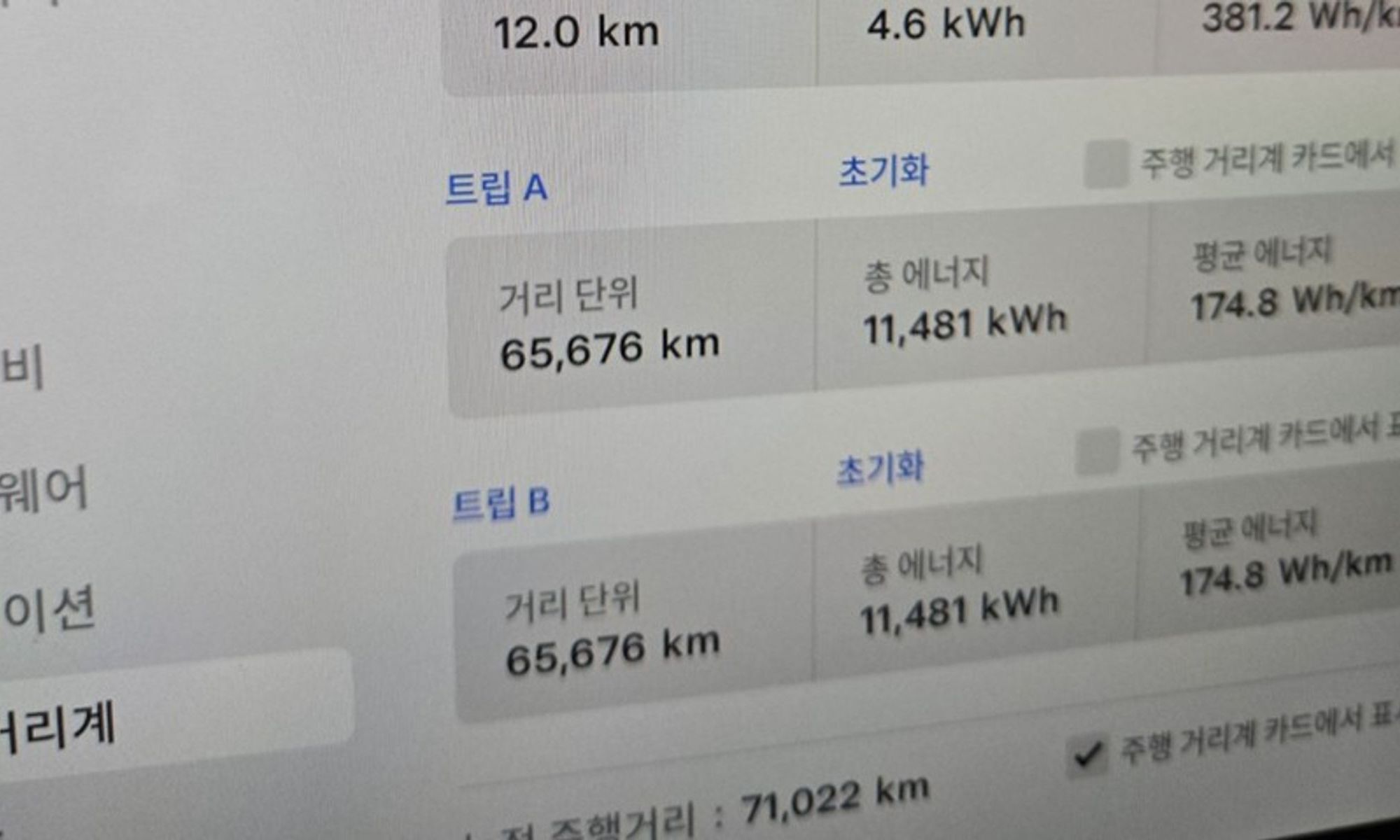Check the show-in-card box for Trip B
Viewport: 1400px width, 840px height.
pyautogui.click(x=1097, y=451)
